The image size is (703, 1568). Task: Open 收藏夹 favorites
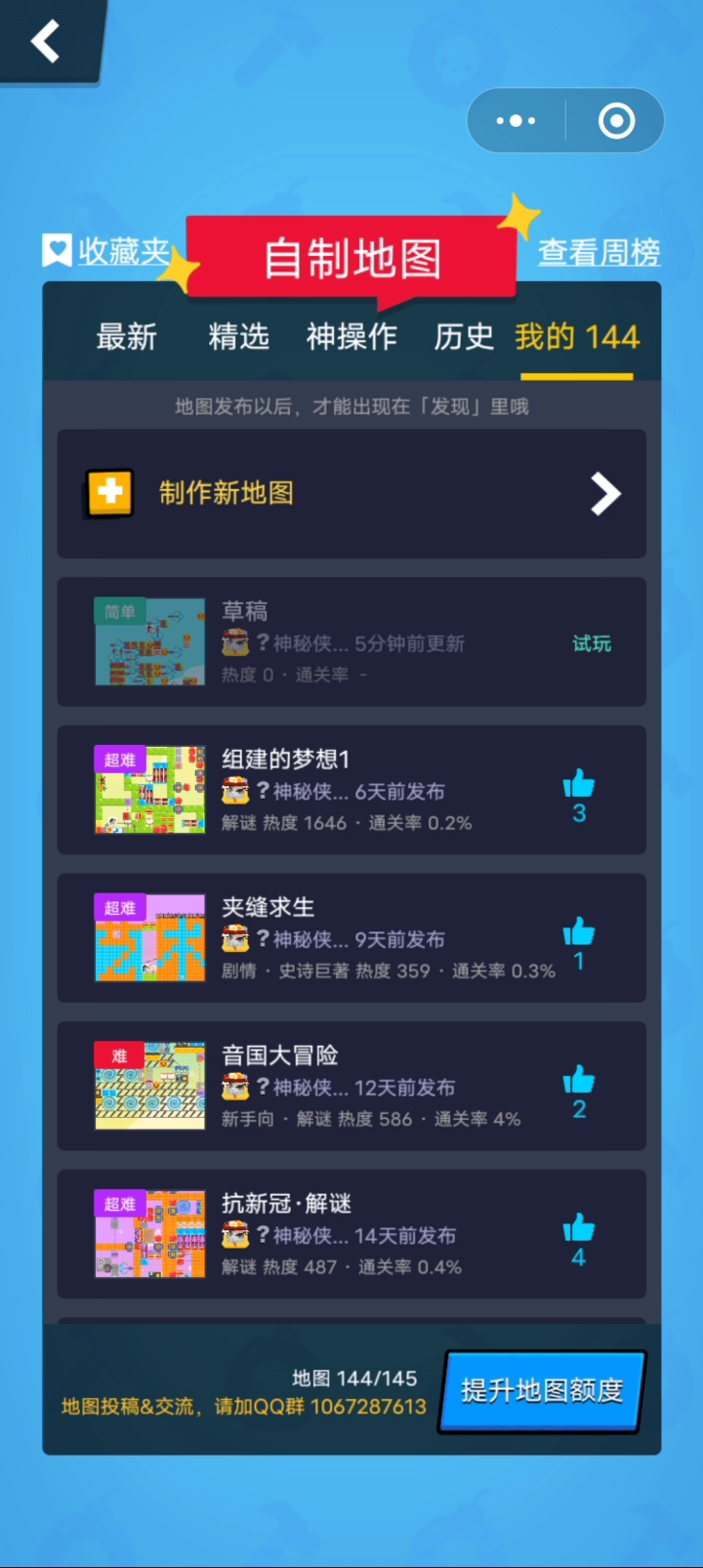[x=106, y=252]
